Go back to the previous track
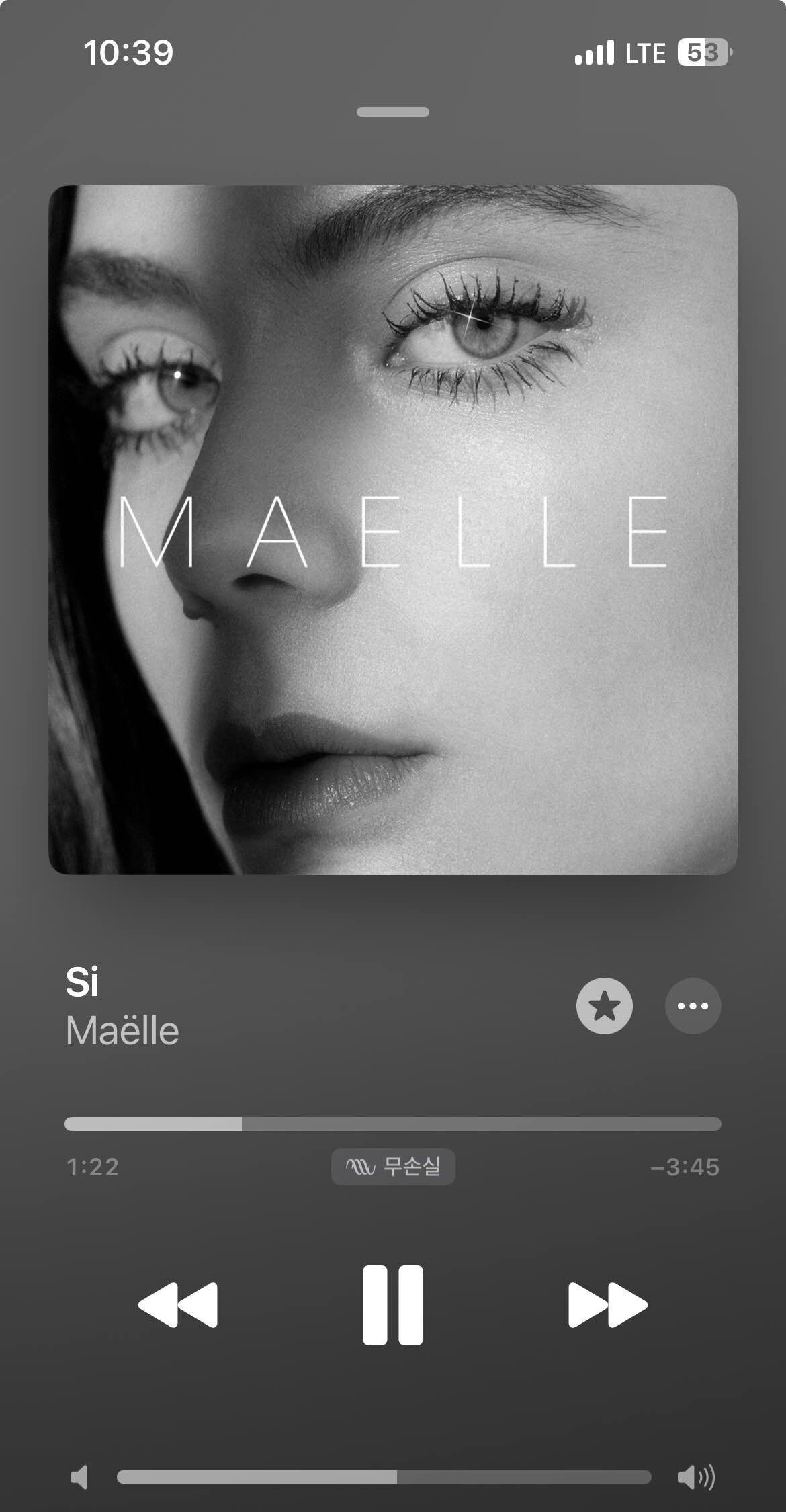This screenshot has height=1512, width=786. coord(178,1304)
